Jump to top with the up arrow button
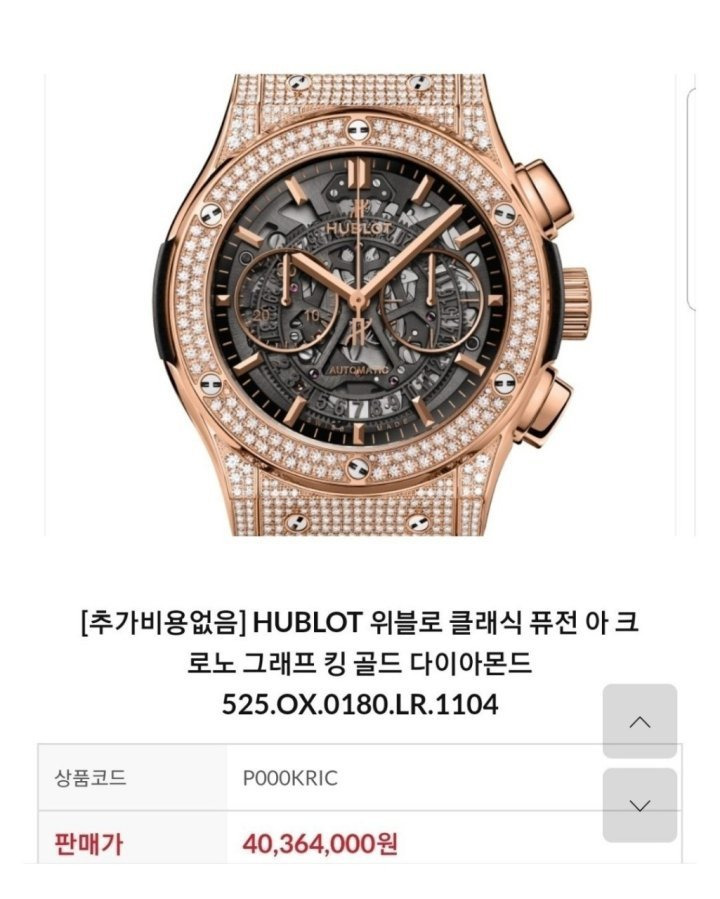 point(640,722)
